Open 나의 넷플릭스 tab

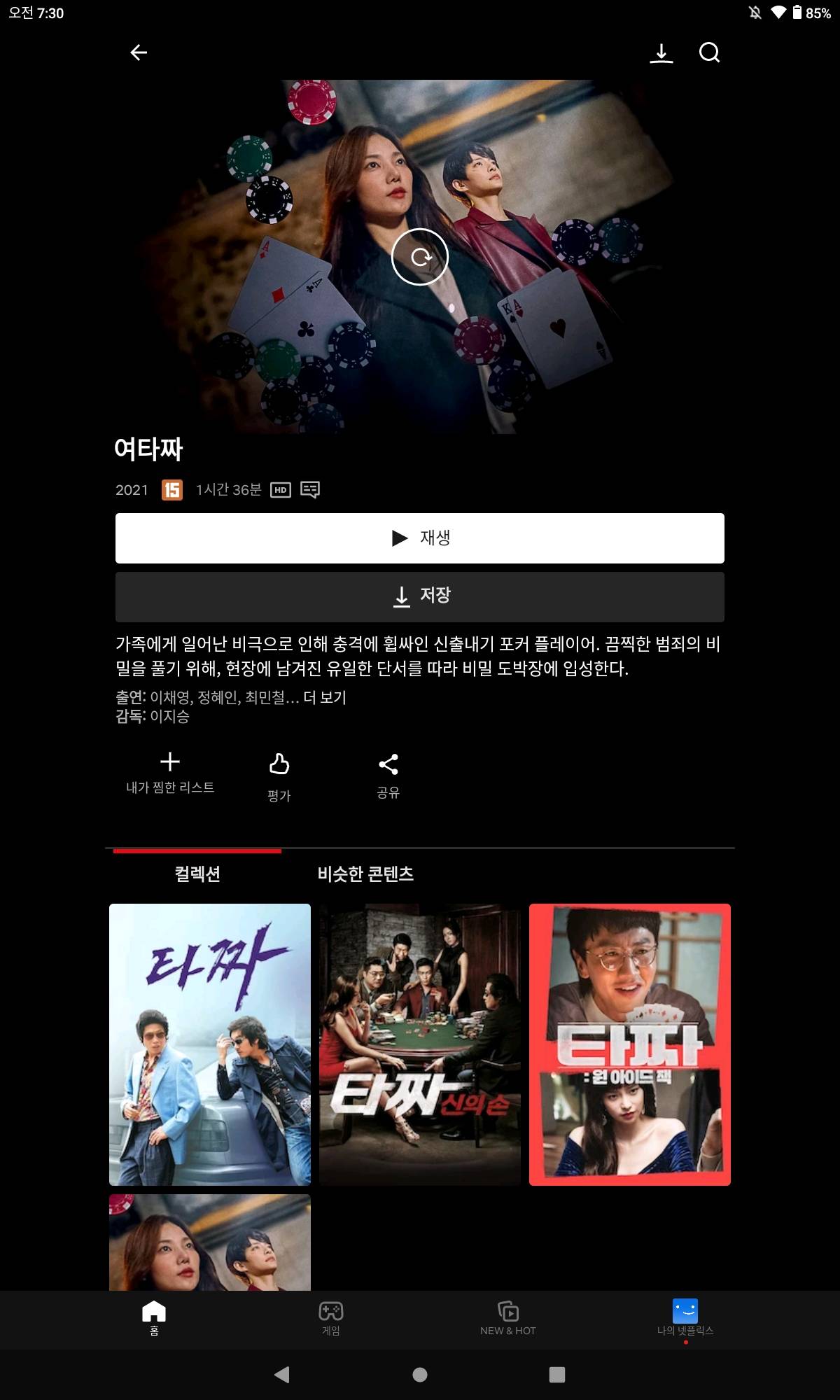pyautogui.click(x=685, y=1318)
